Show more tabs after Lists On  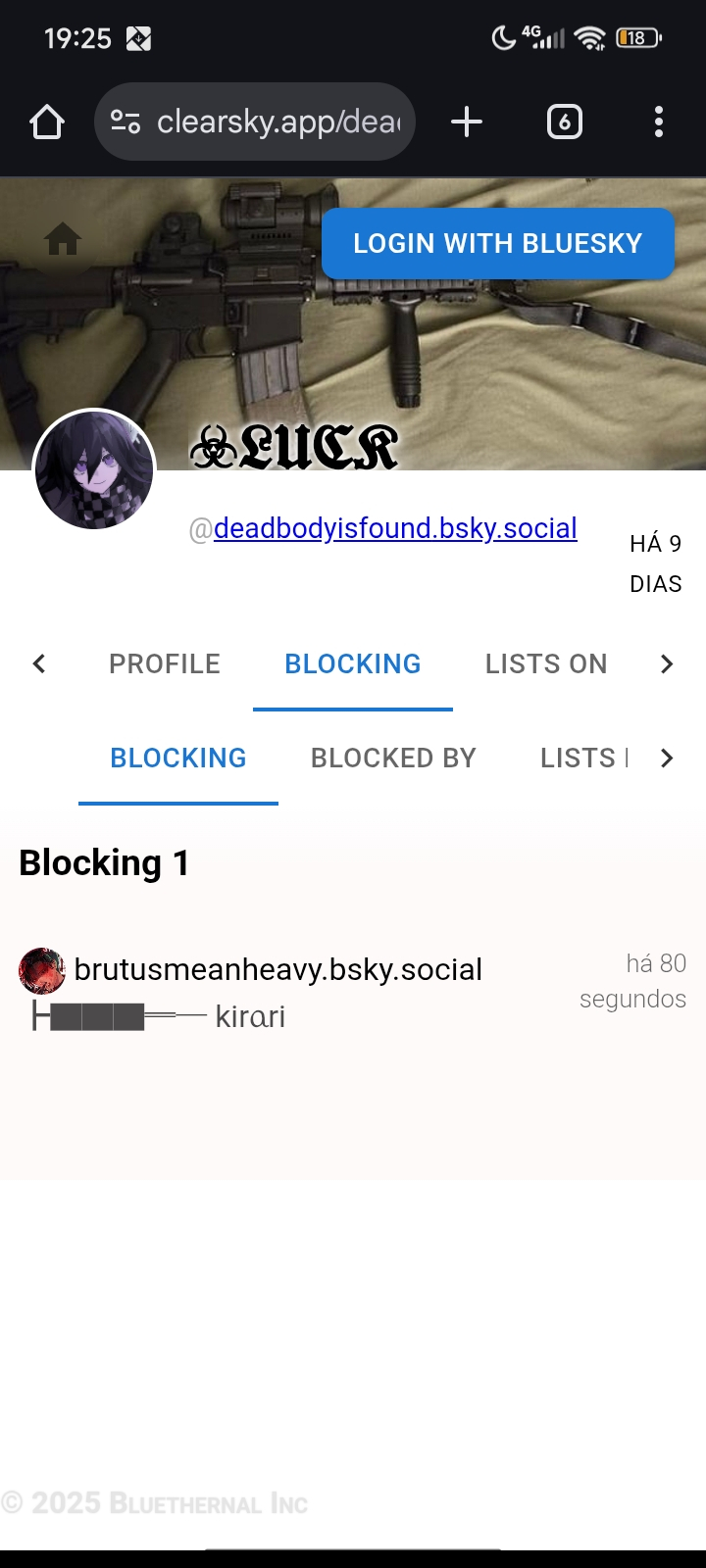click(x=667, y=663)
